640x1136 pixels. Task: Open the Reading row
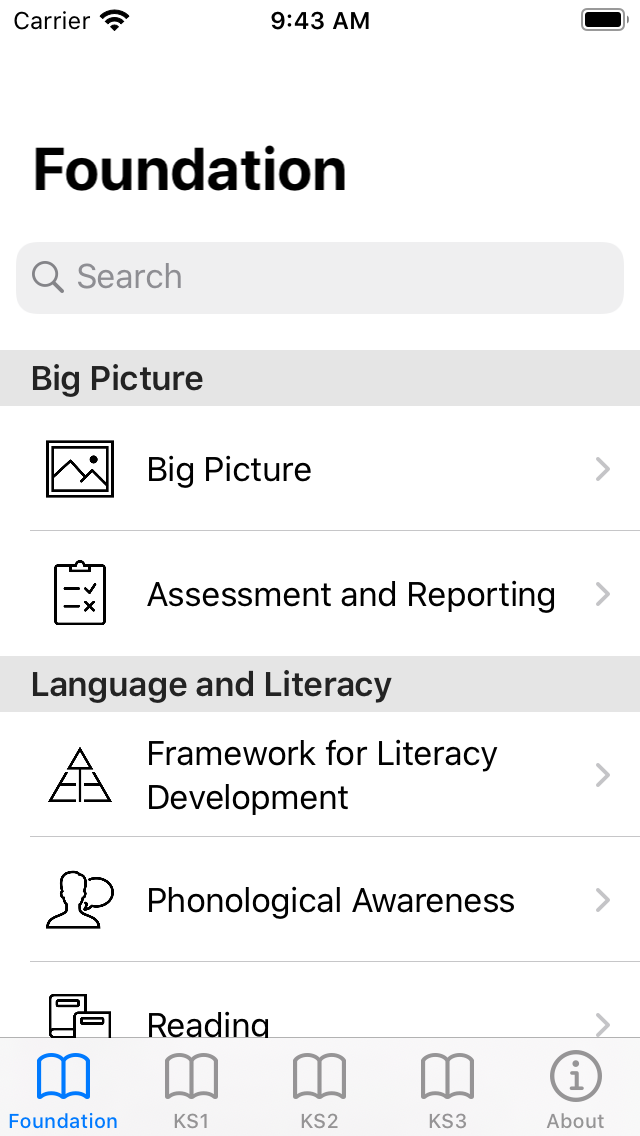tap(320, 1001)
